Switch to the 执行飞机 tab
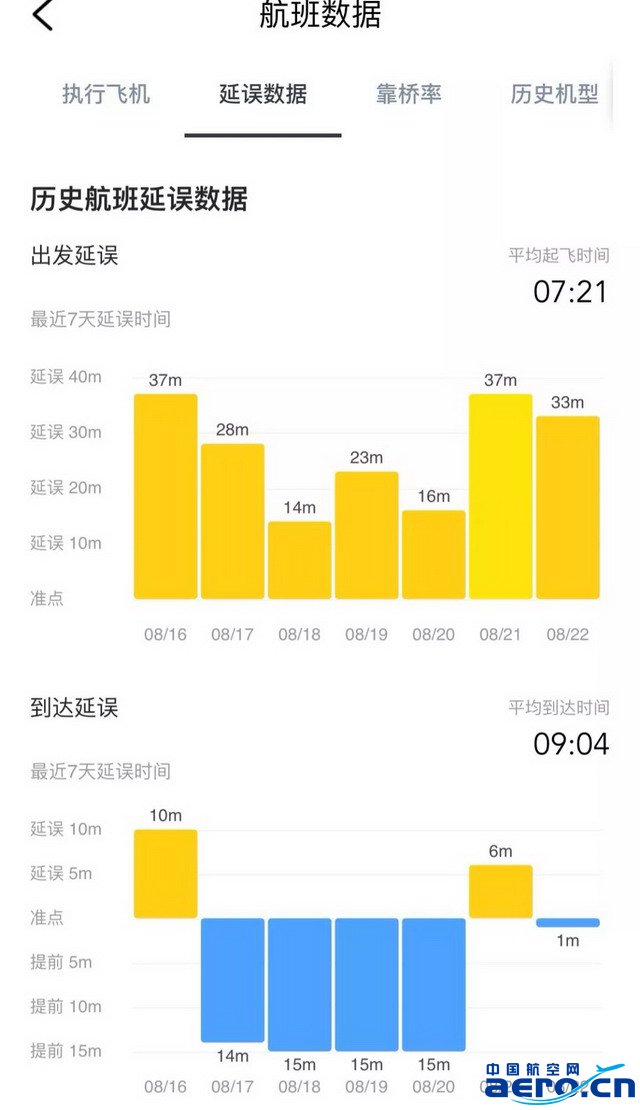This screenshot has width=640, height=1110. point(106,93)
